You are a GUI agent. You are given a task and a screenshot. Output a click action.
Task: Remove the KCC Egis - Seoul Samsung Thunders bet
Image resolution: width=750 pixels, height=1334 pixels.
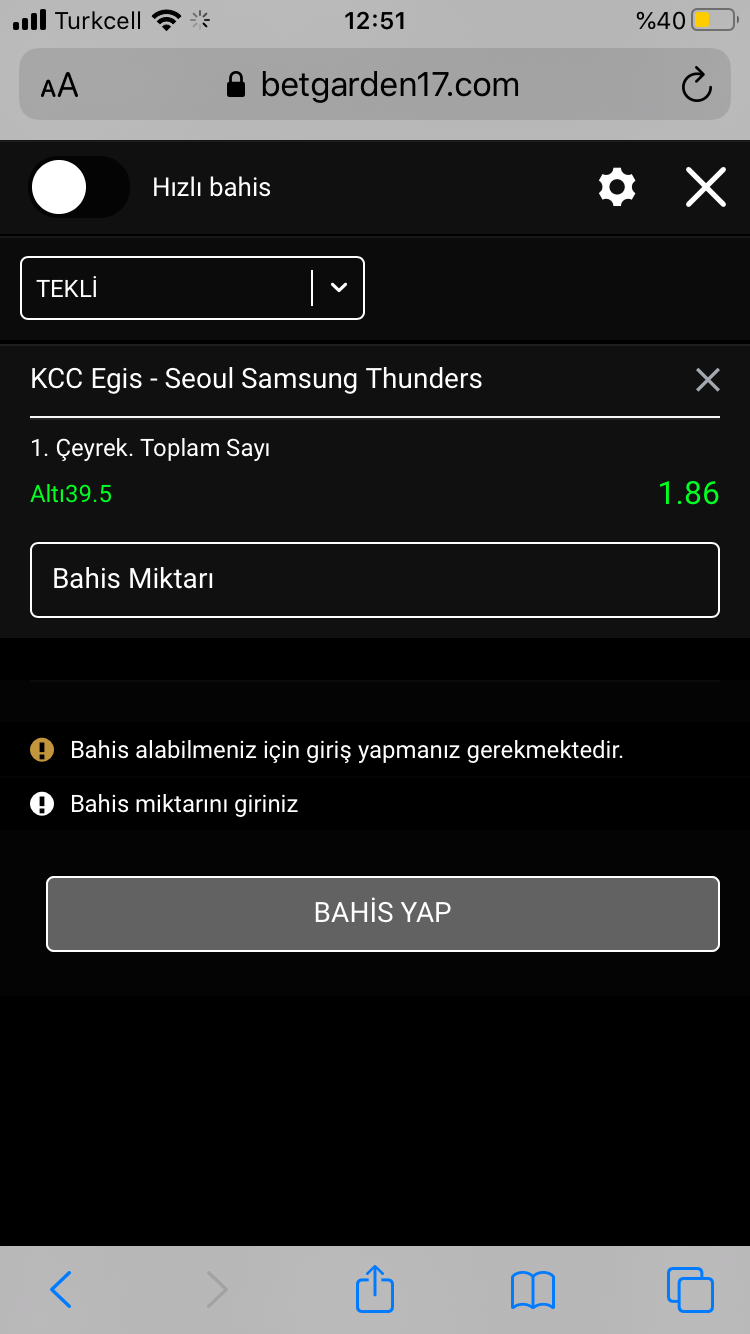[707, 379]
